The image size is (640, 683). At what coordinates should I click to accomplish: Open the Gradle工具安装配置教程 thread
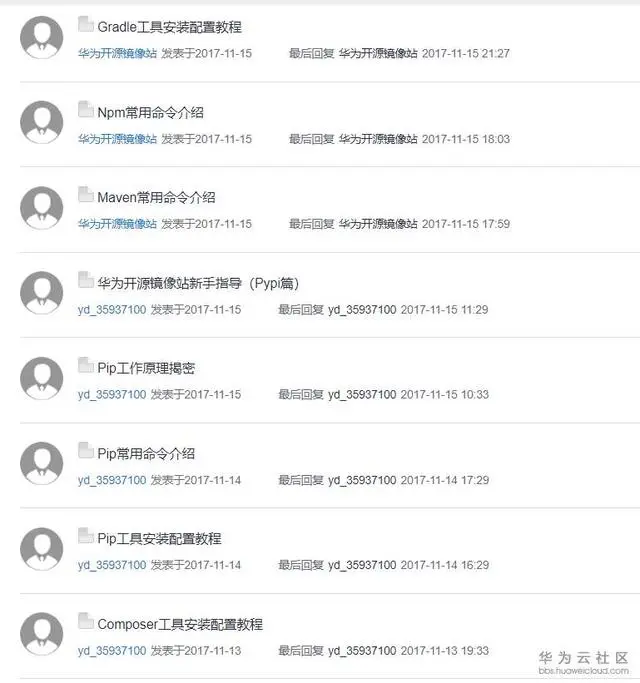(x=169, y=27)
